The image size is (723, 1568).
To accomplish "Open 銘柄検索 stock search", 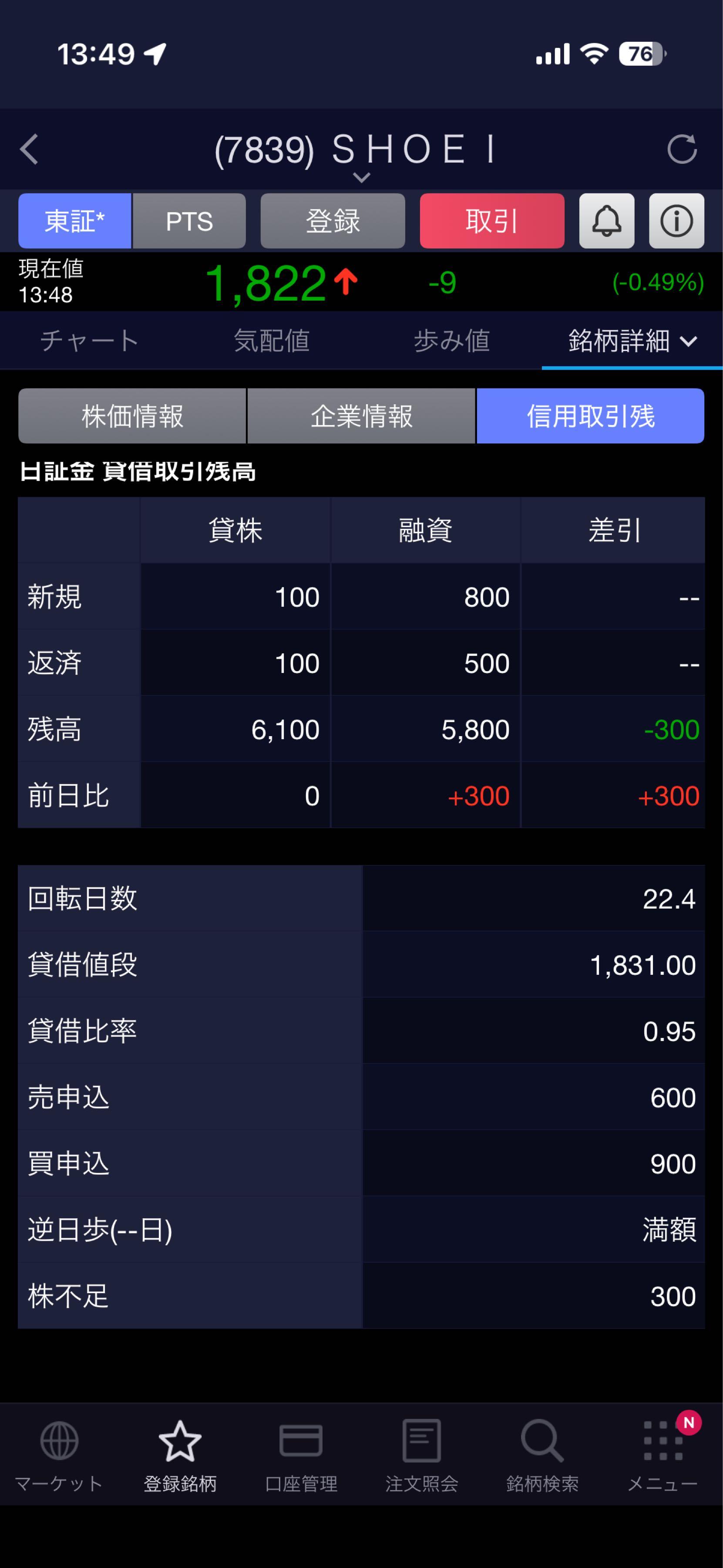I will click(x=542, y=1455).
